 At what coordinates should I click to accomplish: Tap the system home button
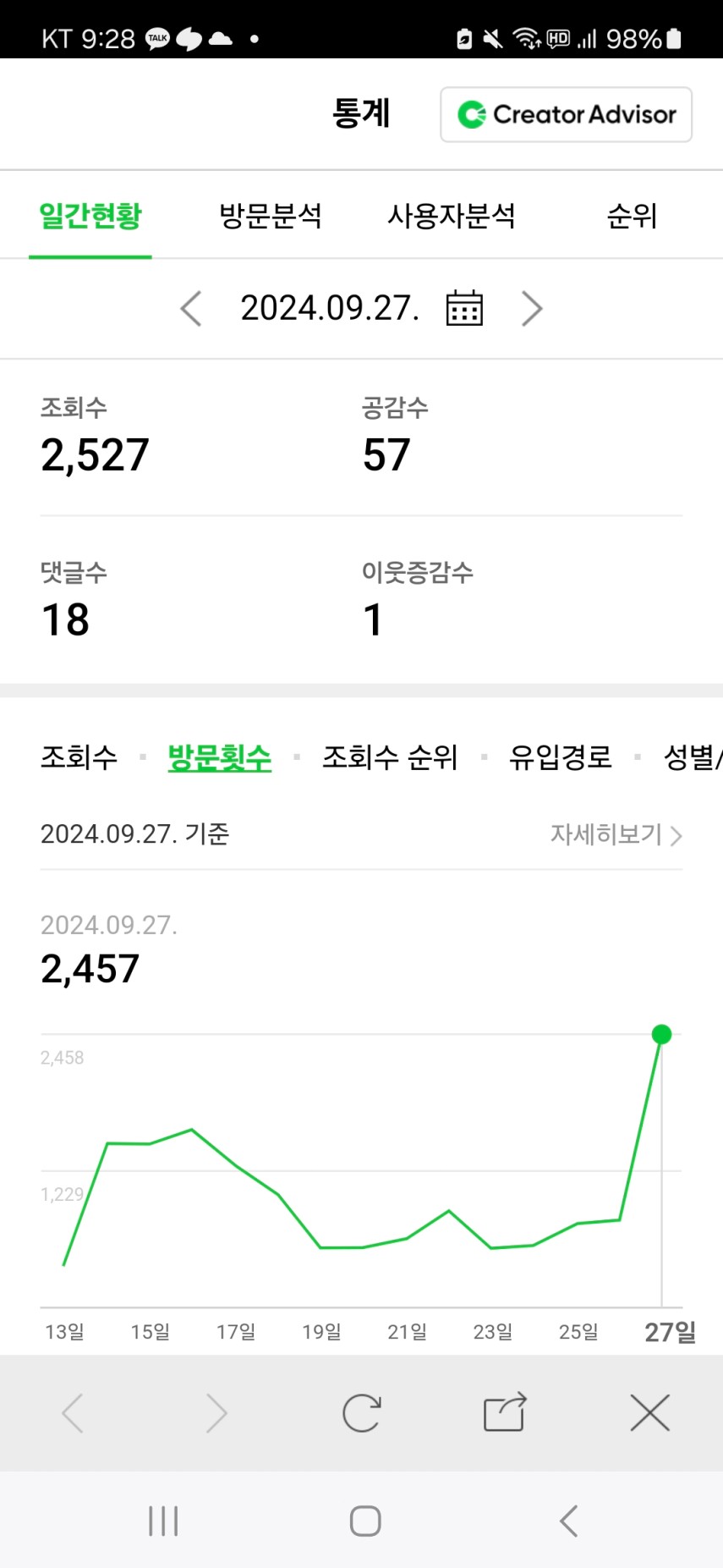pyautogui.click(x=365, y=1521)
